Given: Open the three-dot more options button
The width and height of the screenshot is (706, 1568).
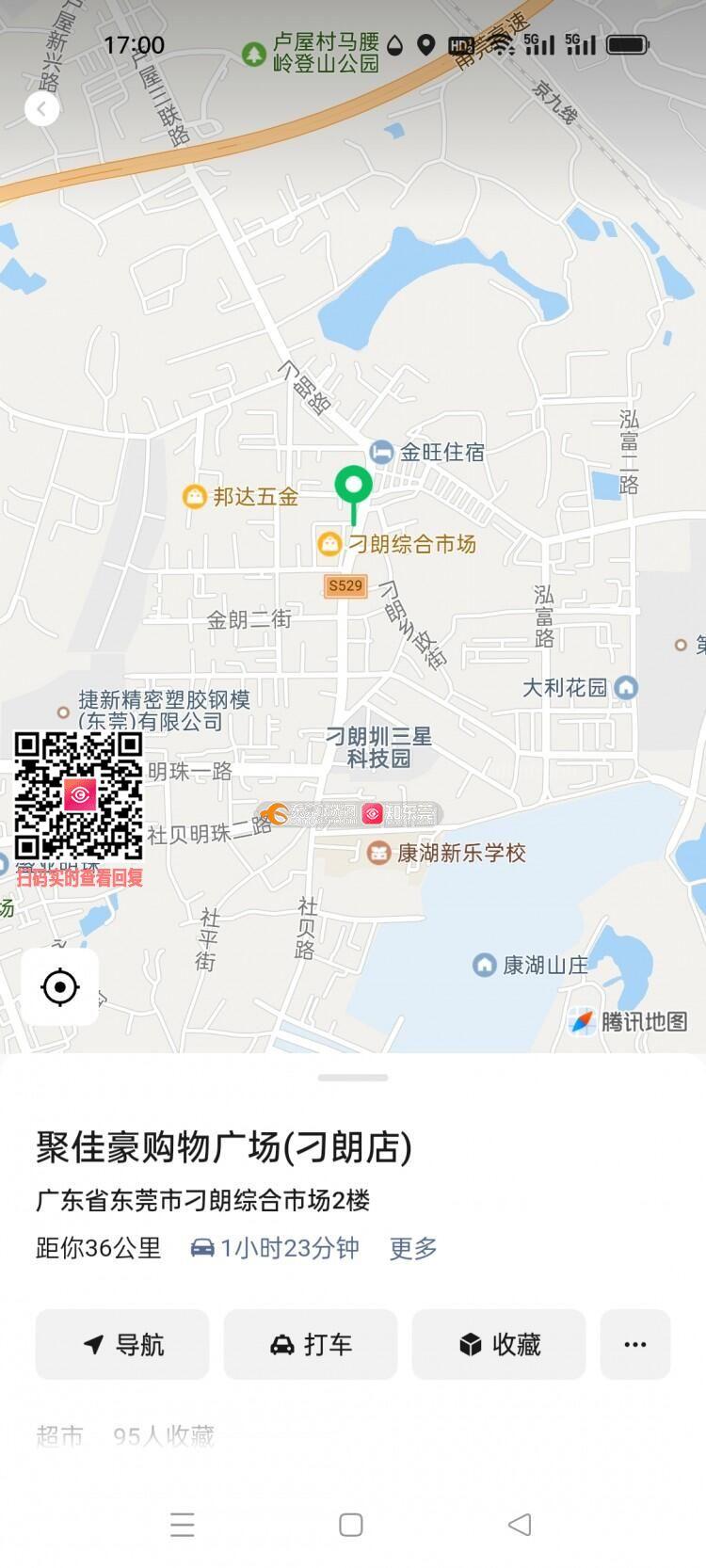Looking at the screenshot, I should pyautogui.click(x=635, y=1344).
